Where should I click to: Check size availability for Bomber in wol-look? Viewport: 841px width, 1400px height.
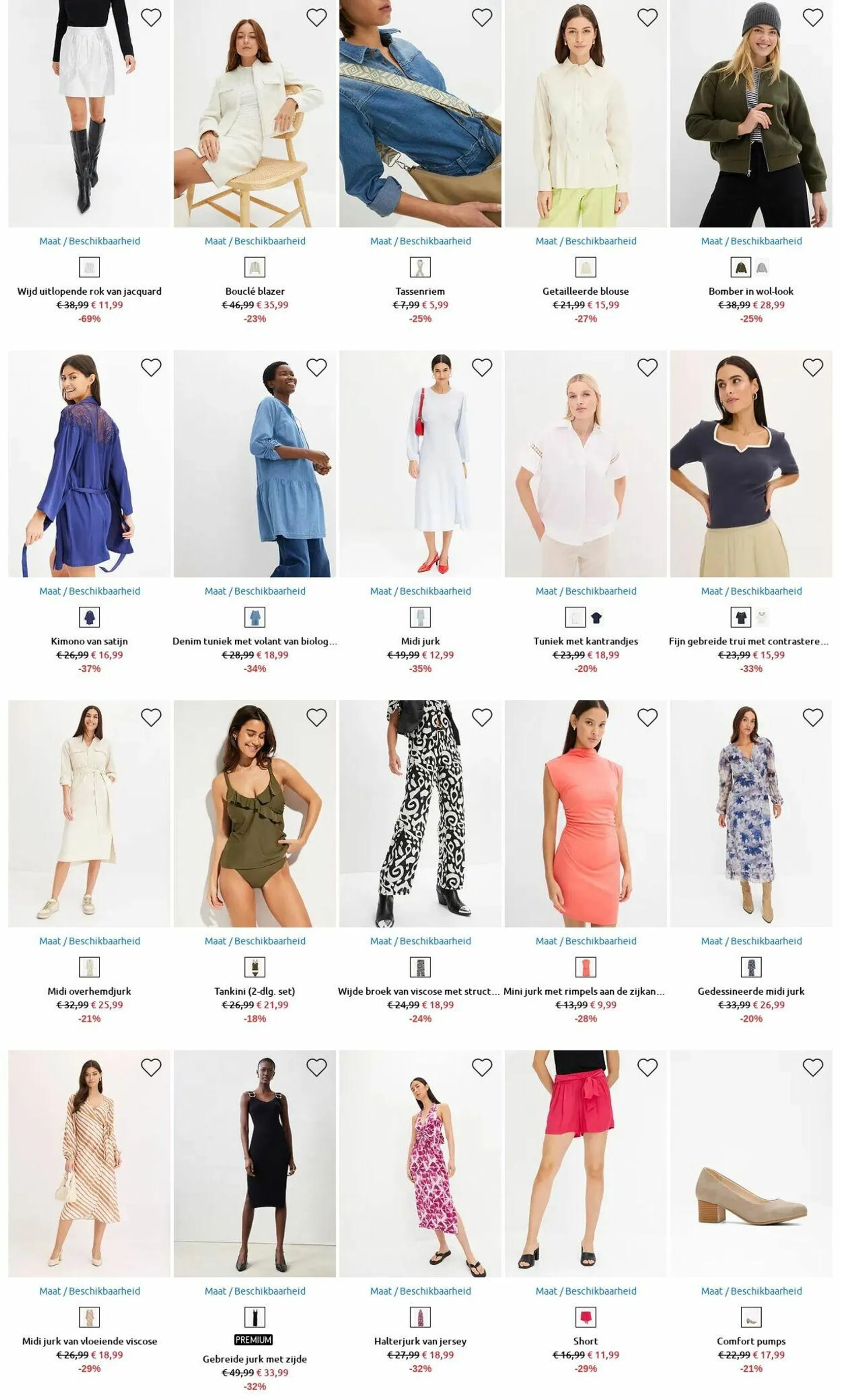pos(751,241)
